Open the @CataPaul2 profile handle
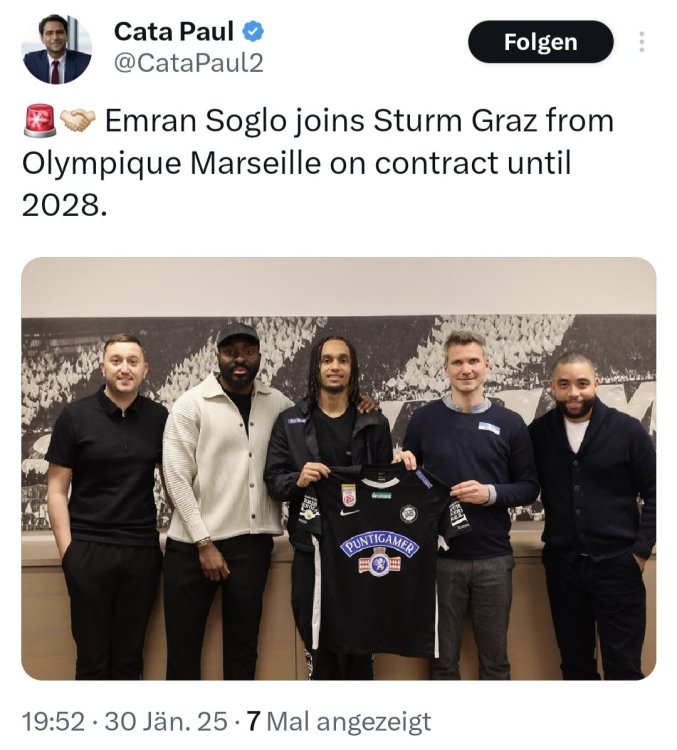677x750 pixels. click(188, 64)
